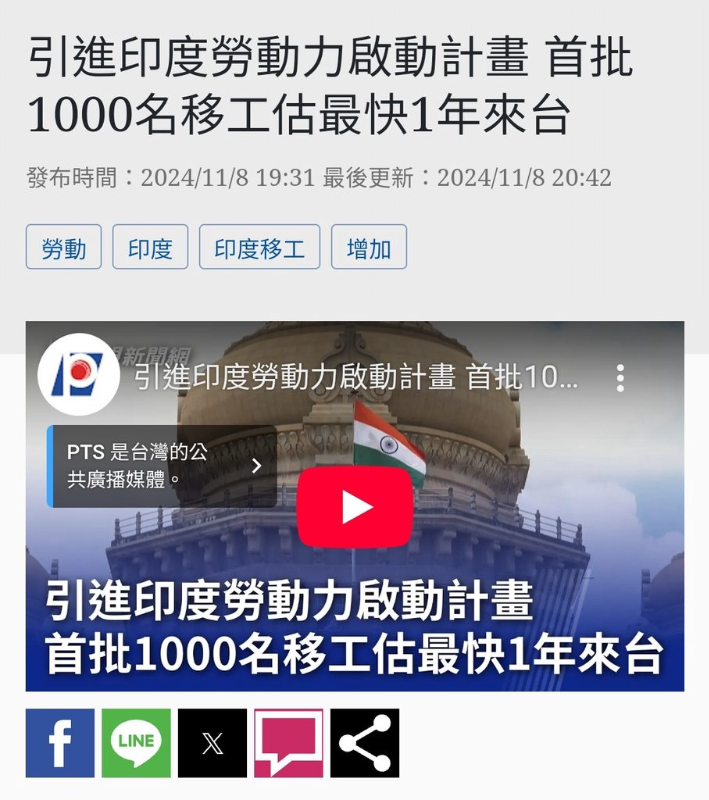Play the embedded YouTube video

355,507
